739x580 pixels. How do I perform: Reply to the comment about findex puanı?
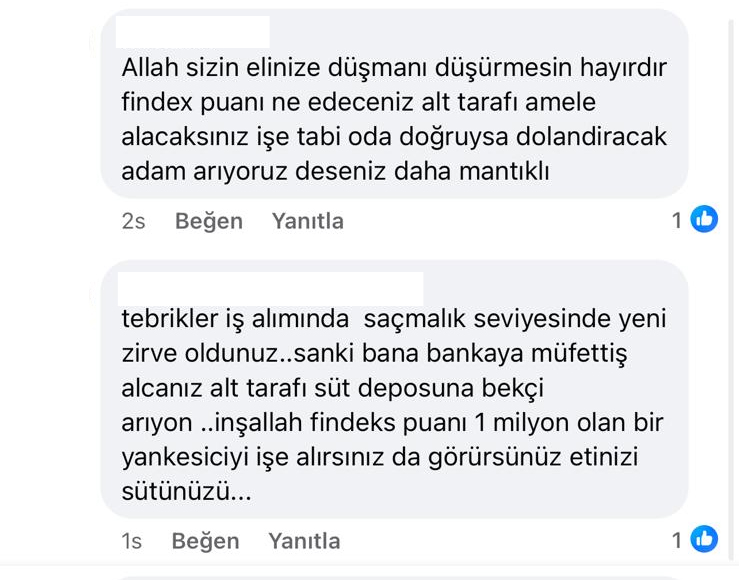[307, 221]
